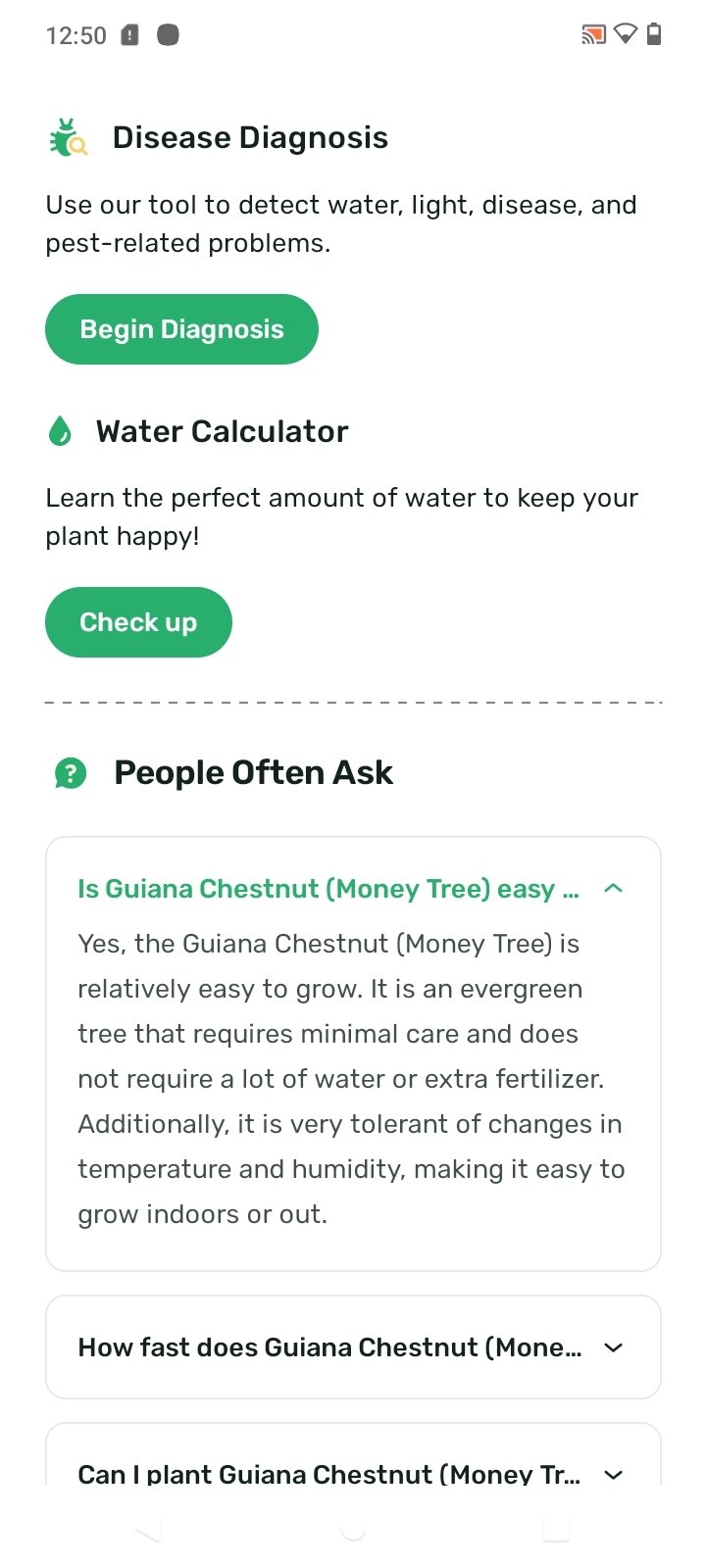Tap the Check up button
The width and height of the screenshot is (706, 1568).
point(138,622)
